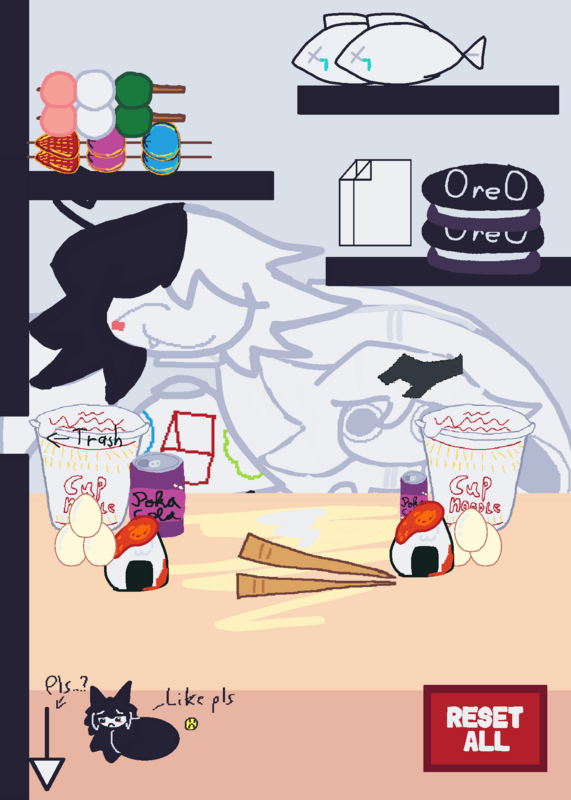Tap the Poka Cola can beside the Trash cup

pyautogui.click(x=158, y=494)
